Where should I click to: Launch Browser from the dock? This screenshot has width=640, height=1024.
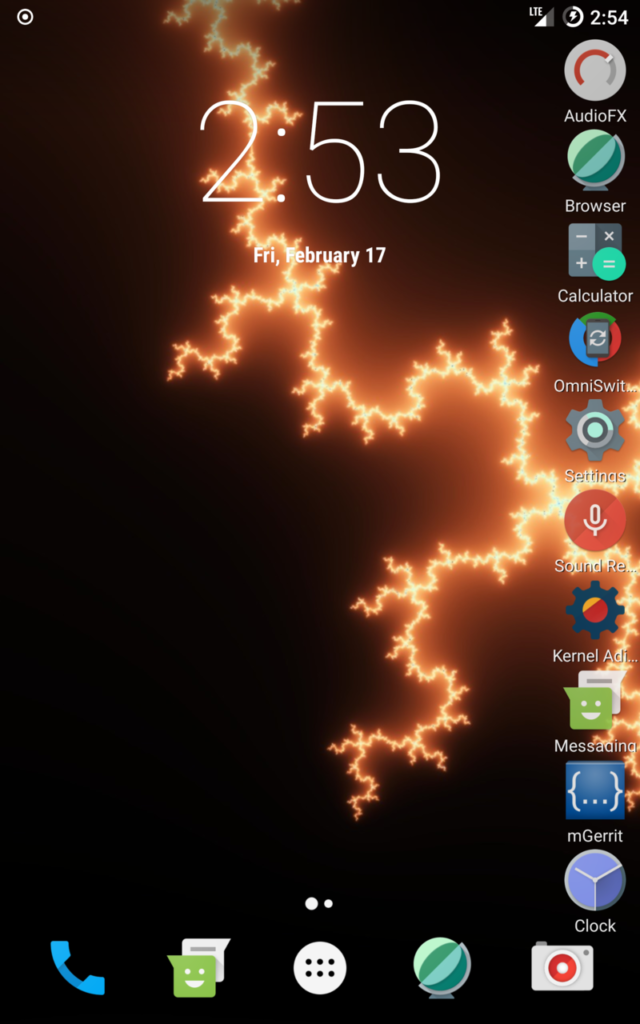point(442,968)
